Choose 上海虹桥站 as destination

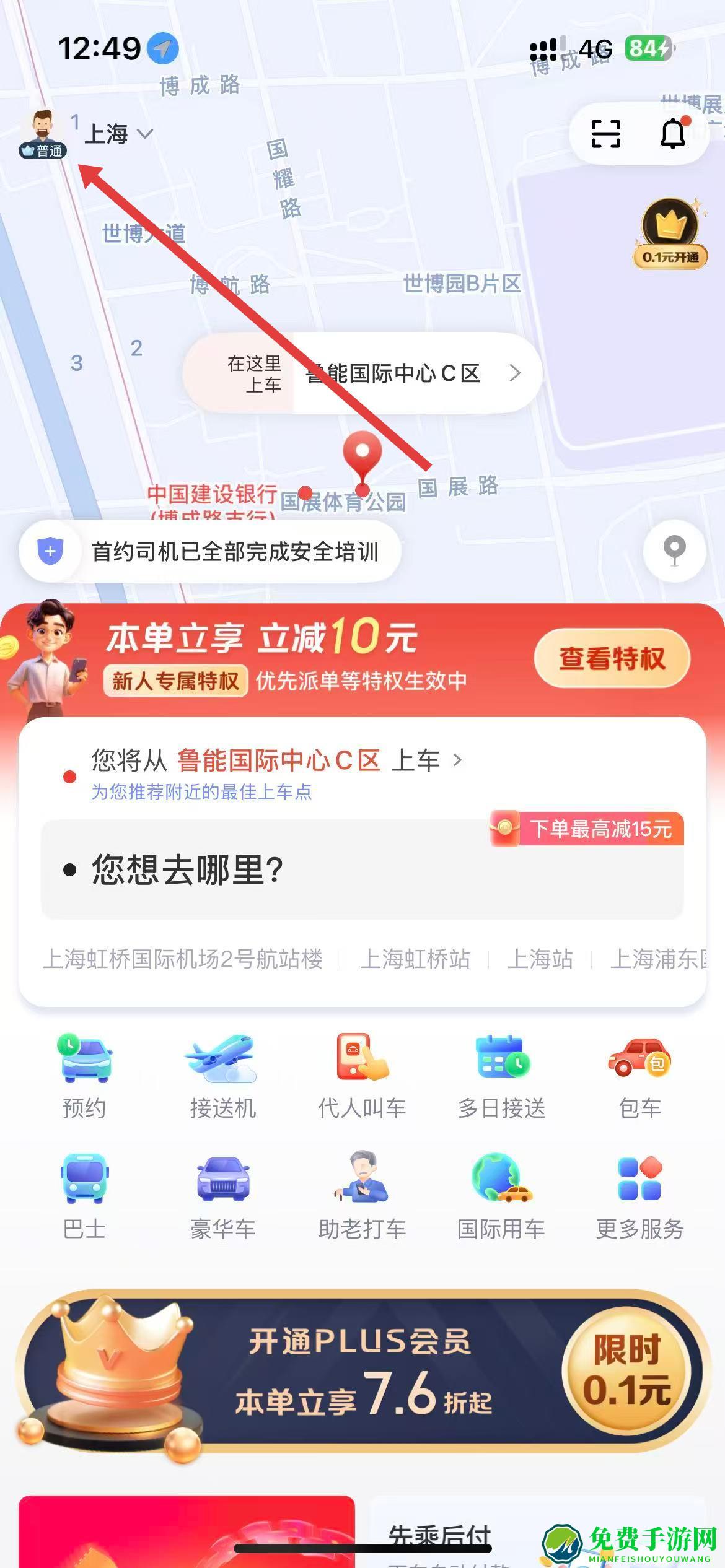[415, 959]
